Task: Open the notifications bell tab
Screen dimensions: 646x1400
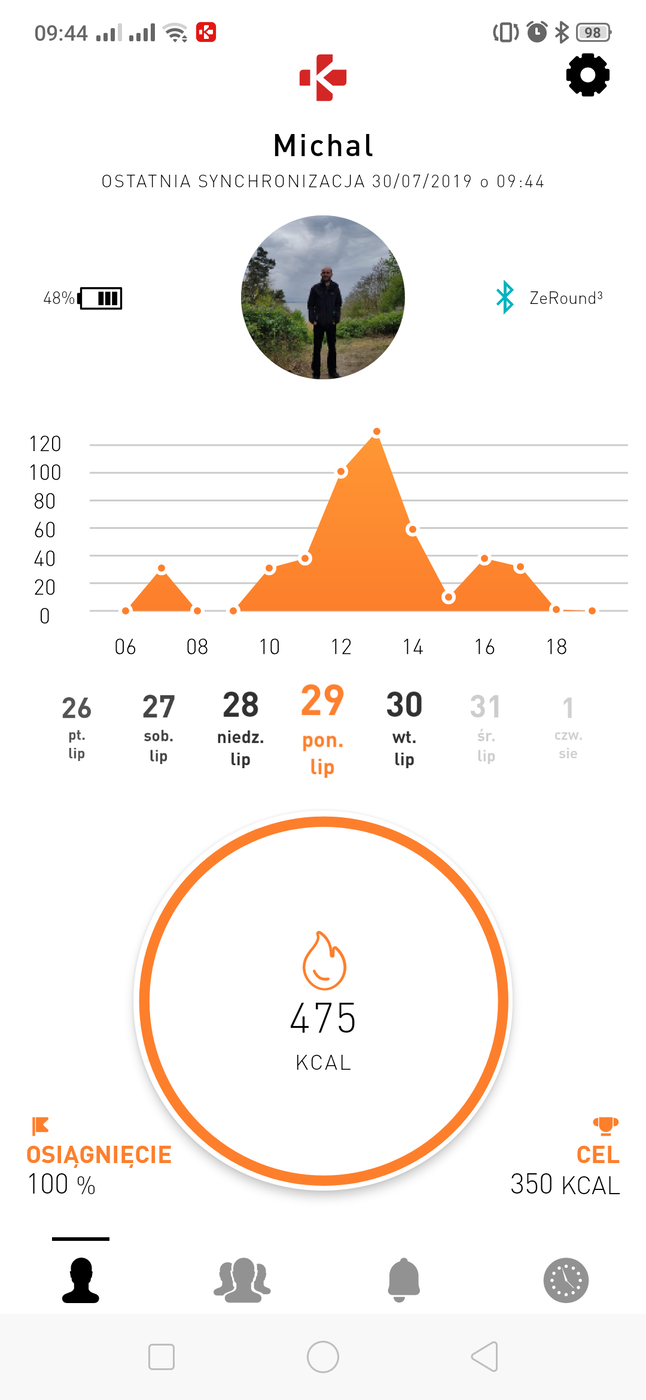Action: click(x=404, y=1279)
